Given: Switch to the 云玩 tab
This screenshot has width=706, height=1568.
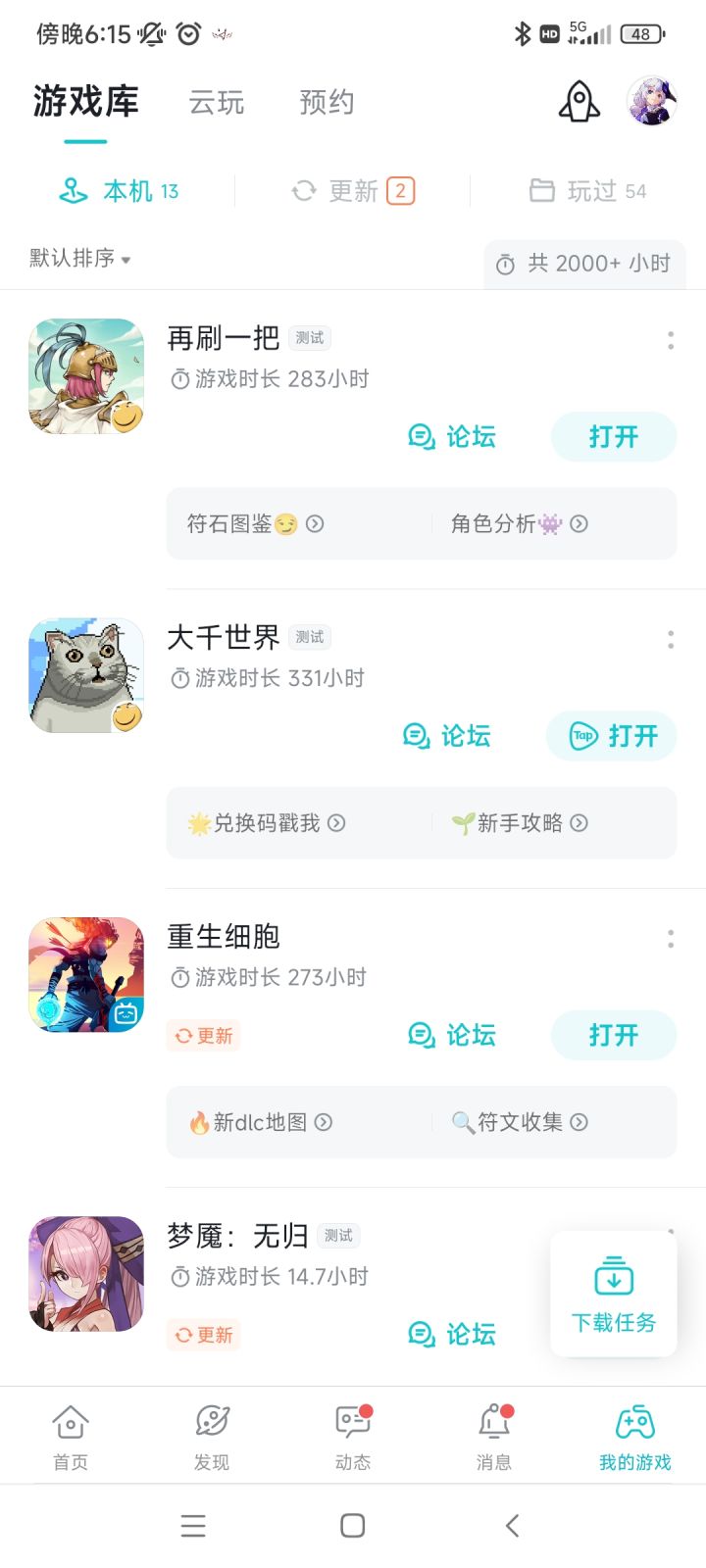Looking at the screenshot, I should click(217, 102).
